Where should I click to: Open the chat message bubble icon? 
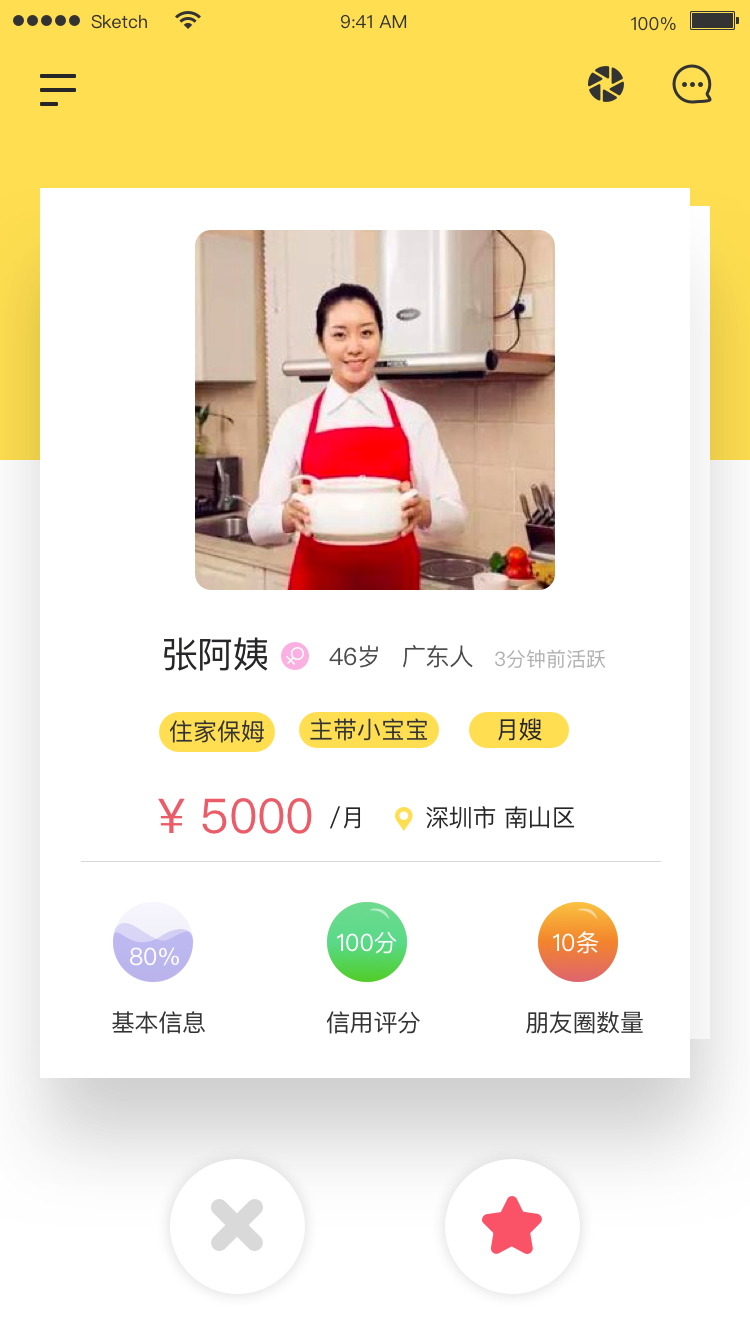(x=692, y=84)
